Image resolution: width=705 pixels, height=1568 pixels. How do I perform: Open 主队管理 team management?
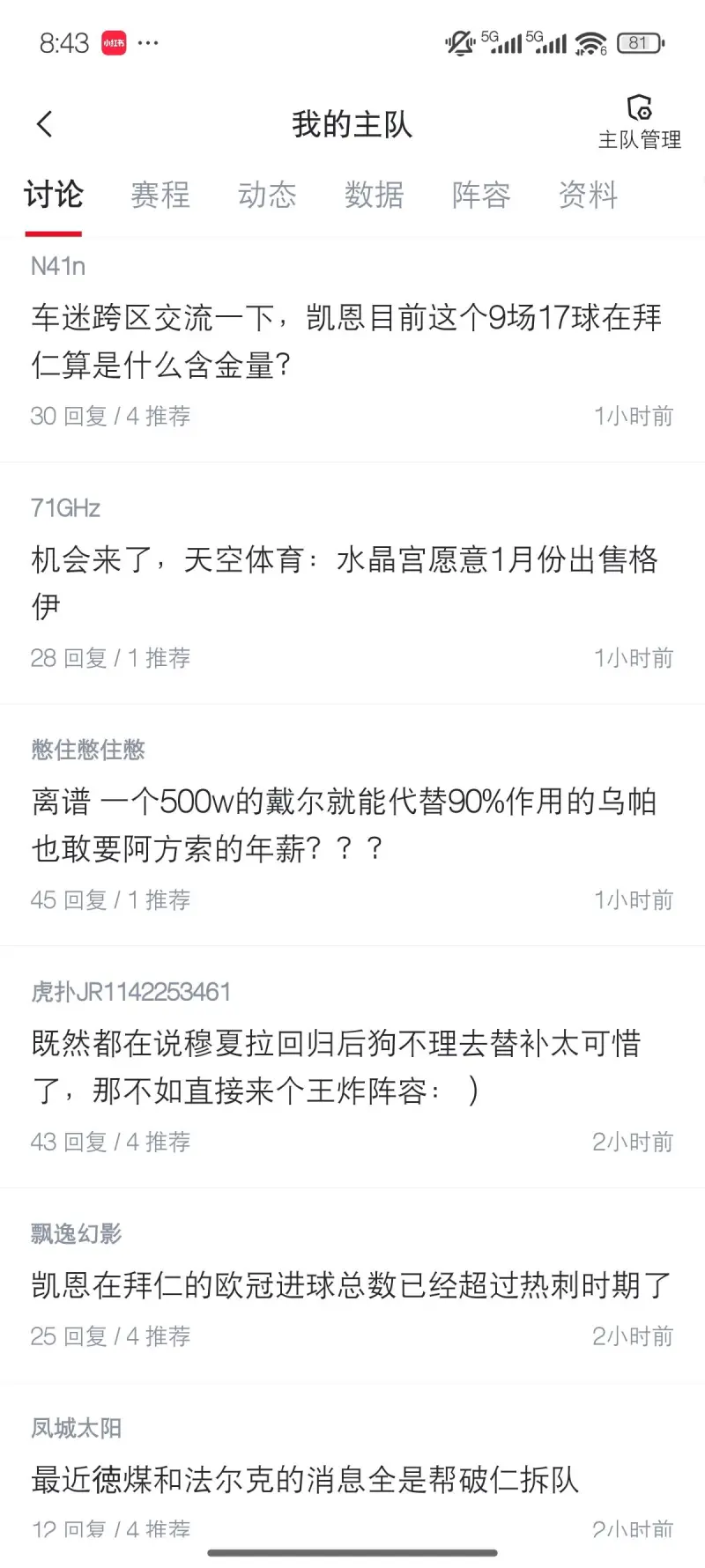(639, 122)
